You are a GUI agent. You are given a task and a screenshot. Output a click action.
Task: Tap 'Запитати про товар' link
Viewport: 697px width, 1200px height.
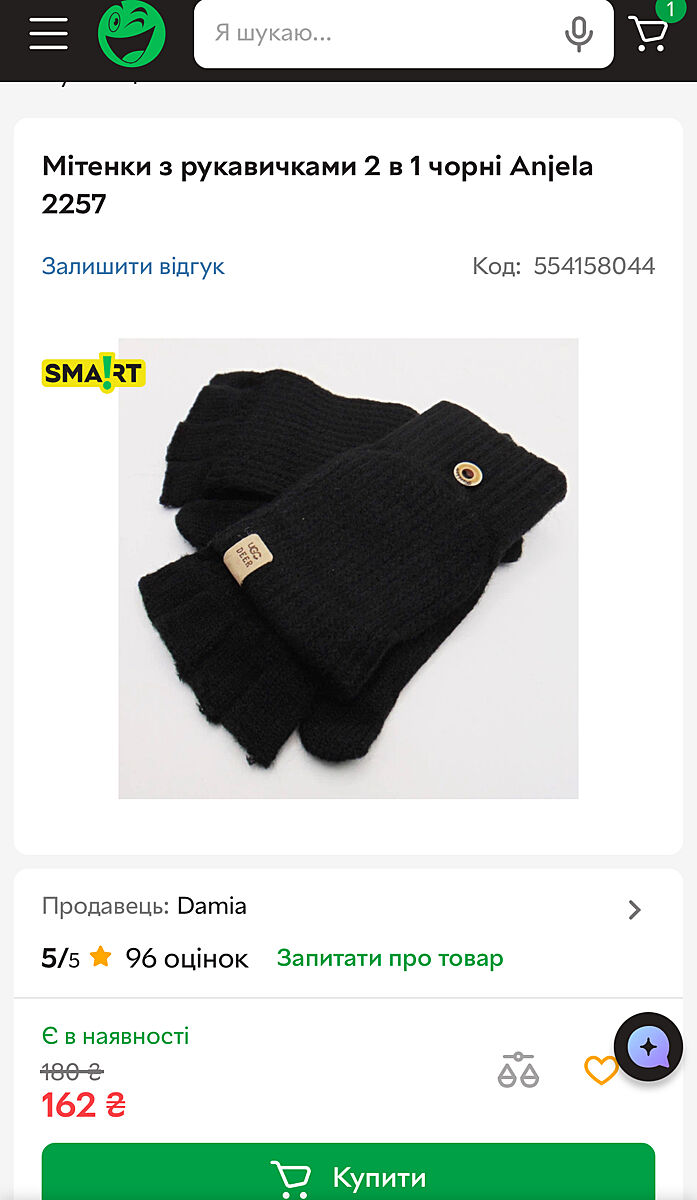pos(390,958)
